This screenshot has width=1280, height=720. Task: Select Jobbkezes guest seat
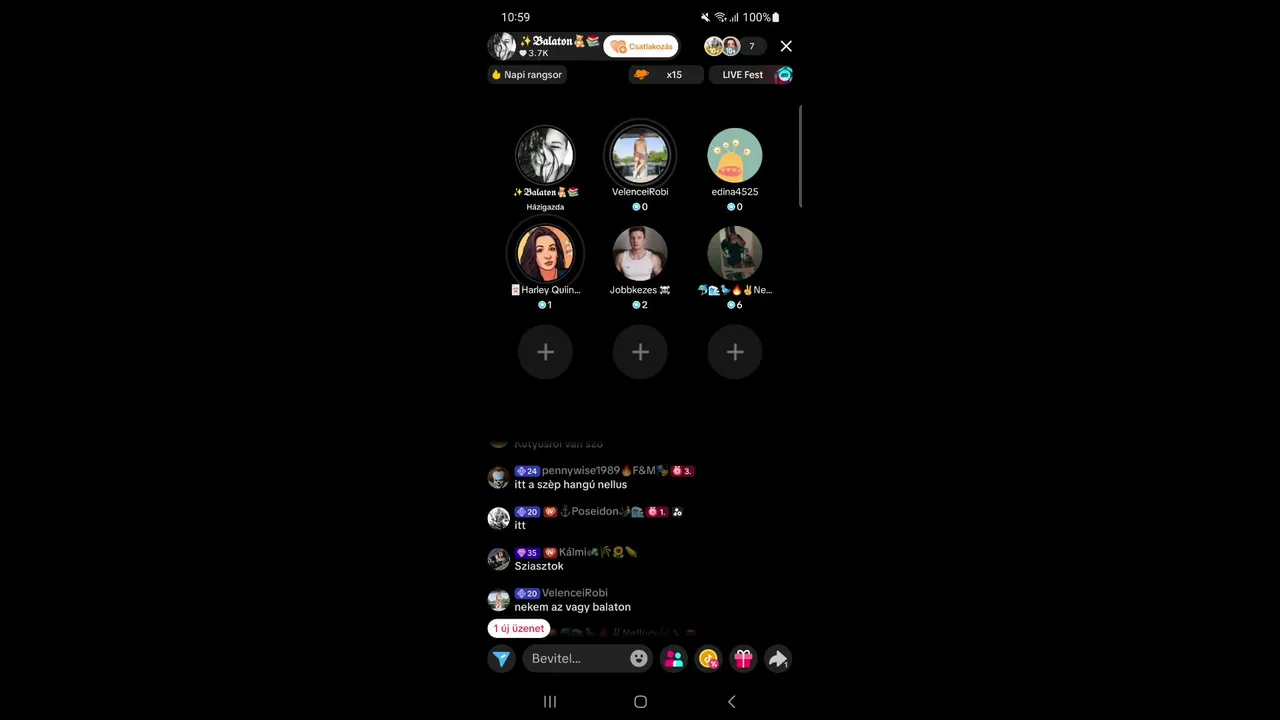[x=640, y=254]
